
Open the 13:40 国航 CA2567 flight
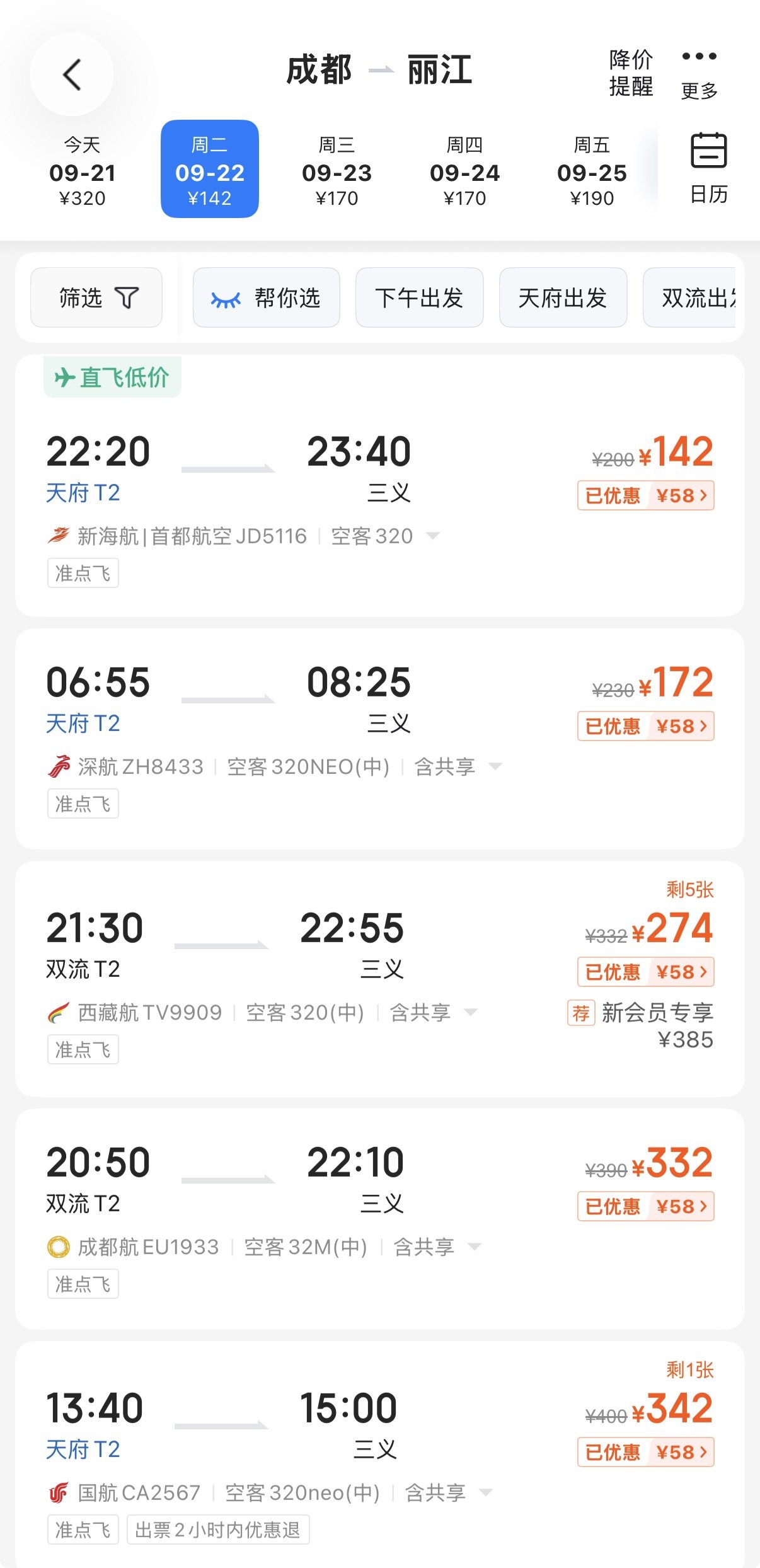click(380, 1455)
